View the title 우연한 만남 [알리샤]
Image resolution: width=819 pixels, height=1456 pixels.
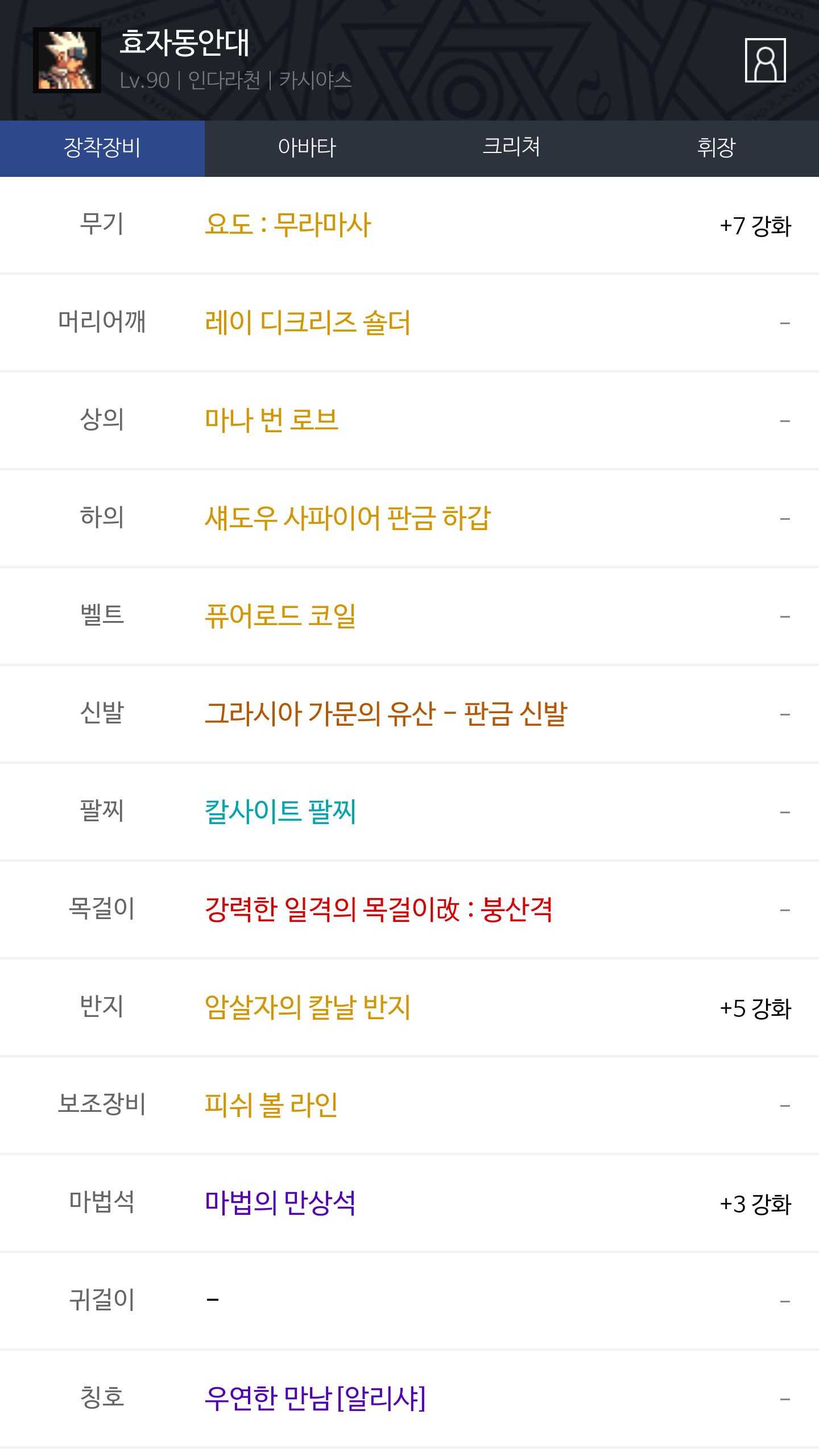(x=315, y=1399)
